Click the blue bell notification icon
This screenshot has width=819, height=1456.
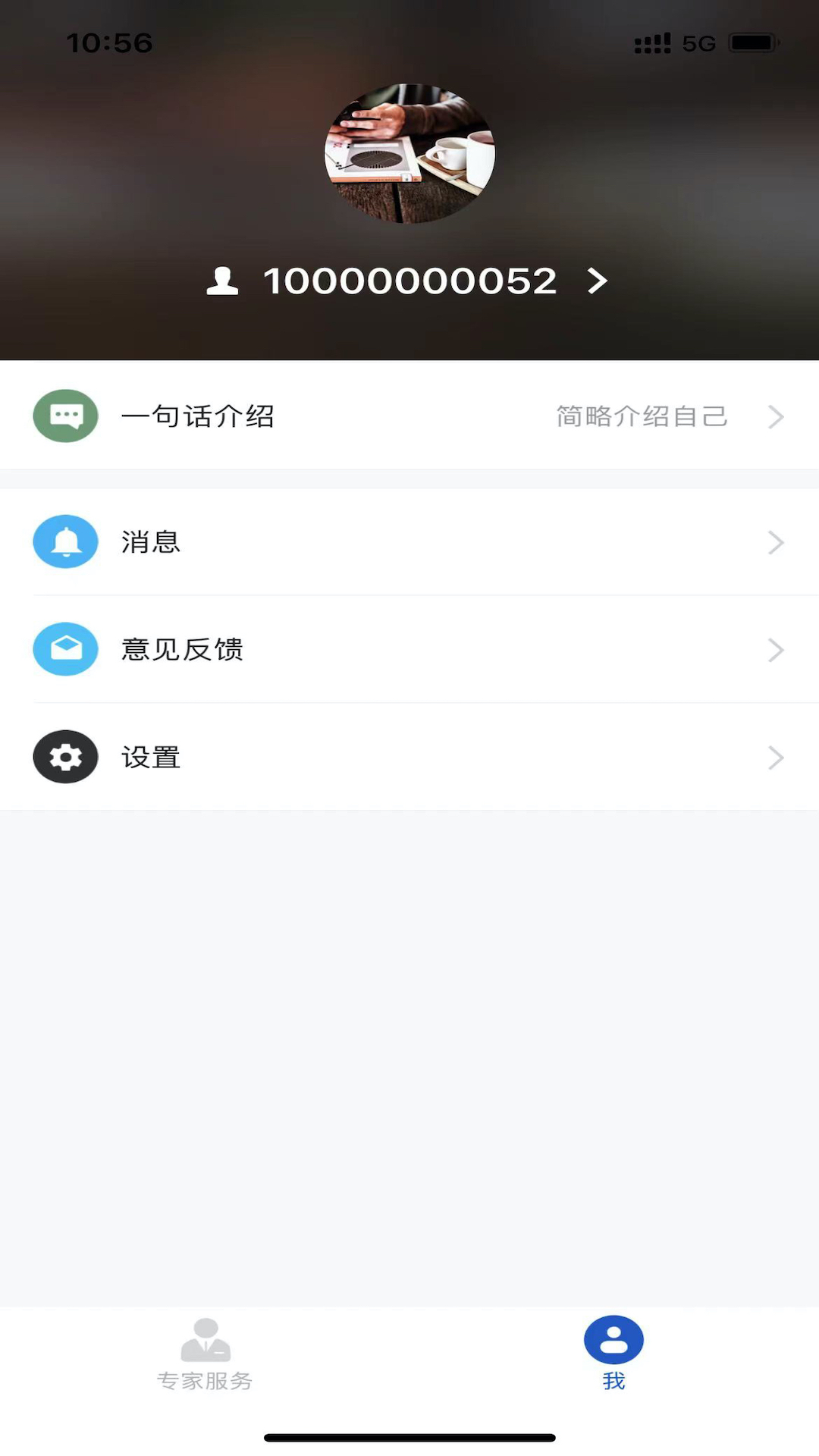pyautogui.click(x=65, y=541)
